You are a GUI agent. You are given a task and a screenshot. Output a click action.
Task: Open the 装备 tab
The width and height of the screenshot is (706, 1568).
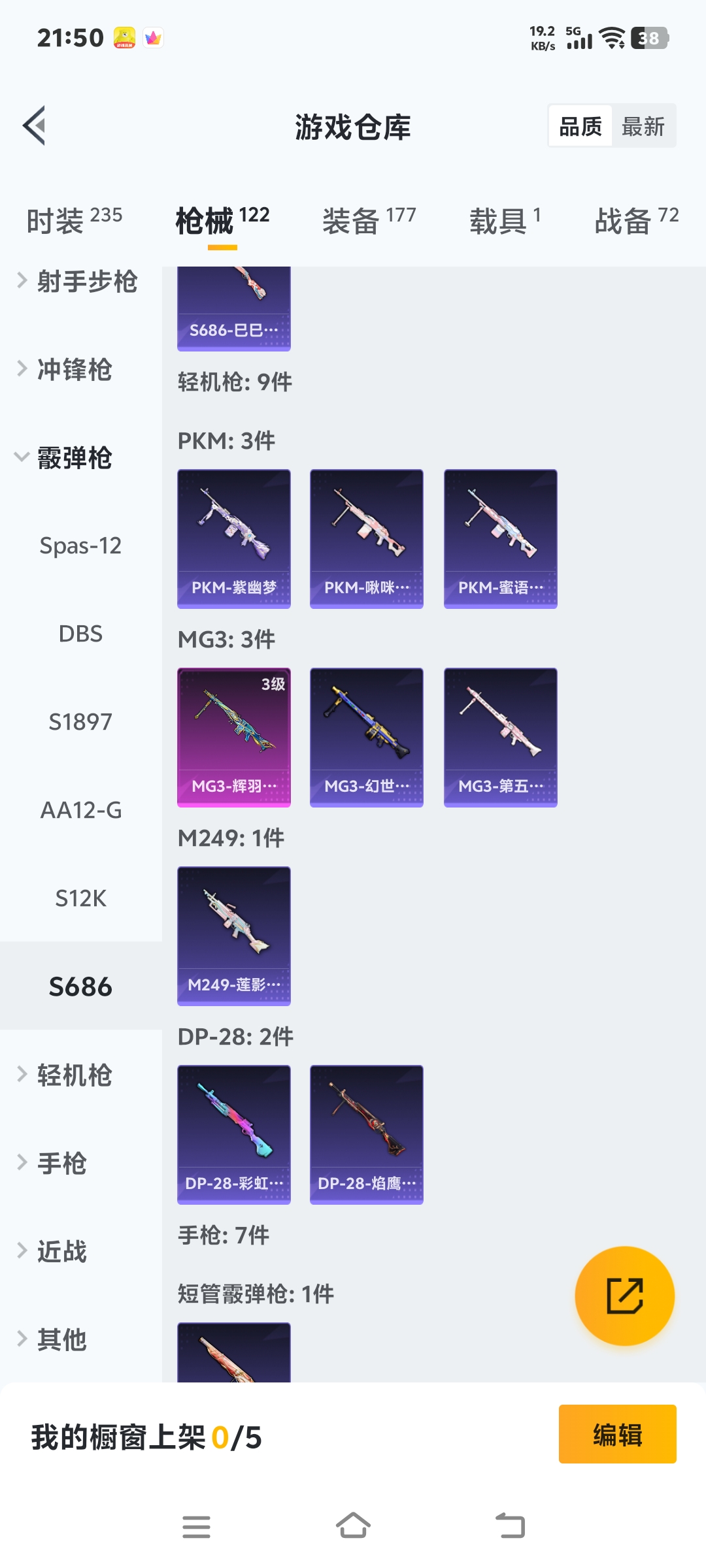(369, 220)
